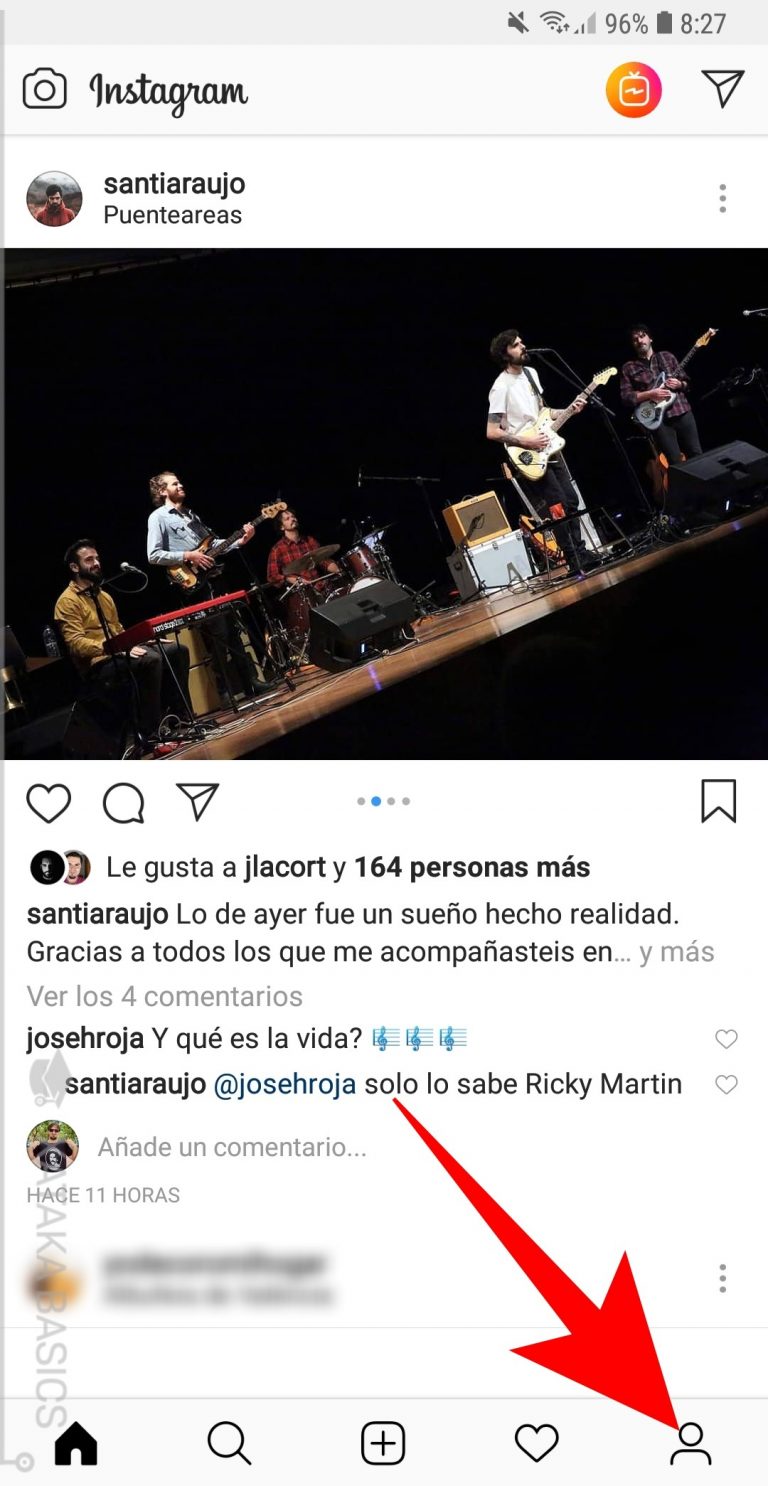Switch to the Search tab
Image resolution: width=768 pixels, height=1486 pixels.
[229, 1443]
